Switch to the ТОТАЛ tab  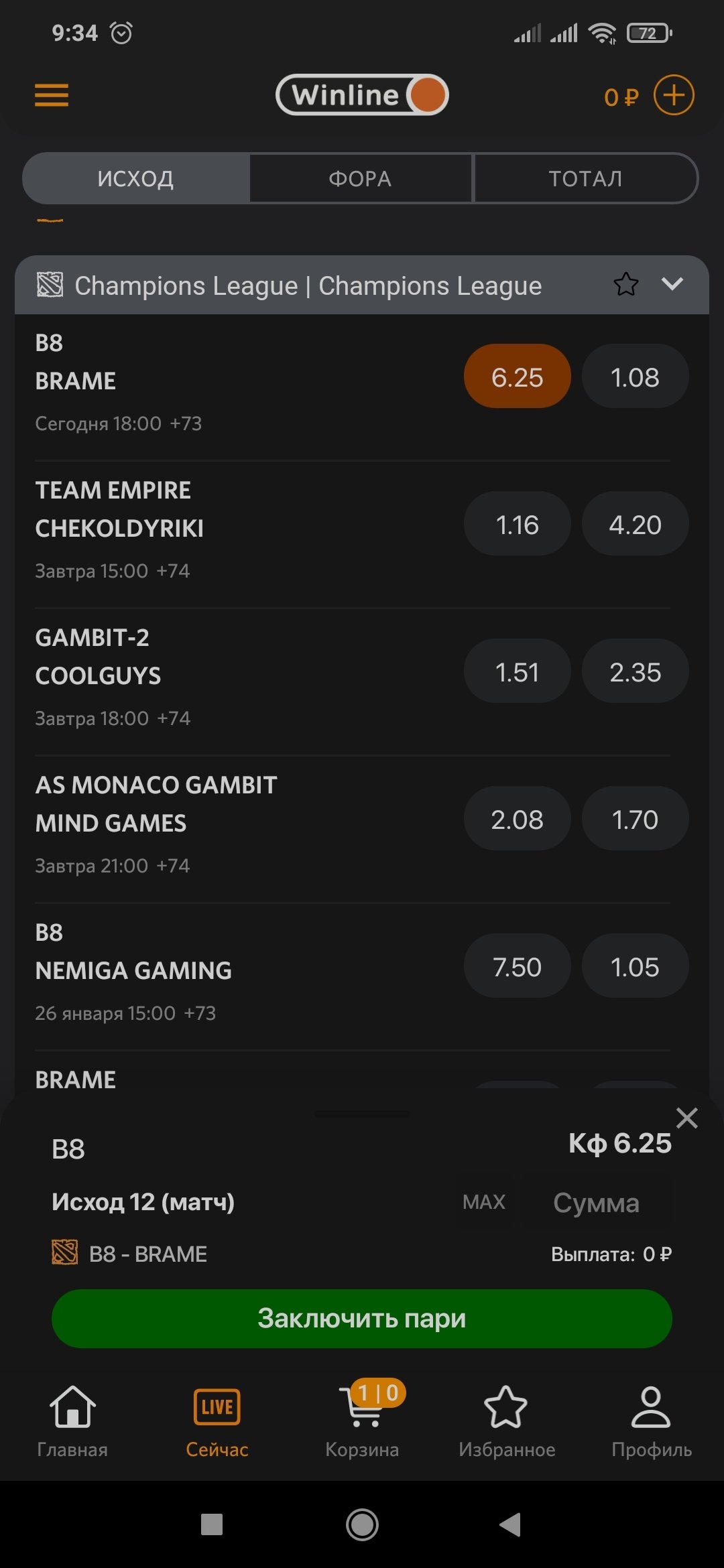point(585,178)
